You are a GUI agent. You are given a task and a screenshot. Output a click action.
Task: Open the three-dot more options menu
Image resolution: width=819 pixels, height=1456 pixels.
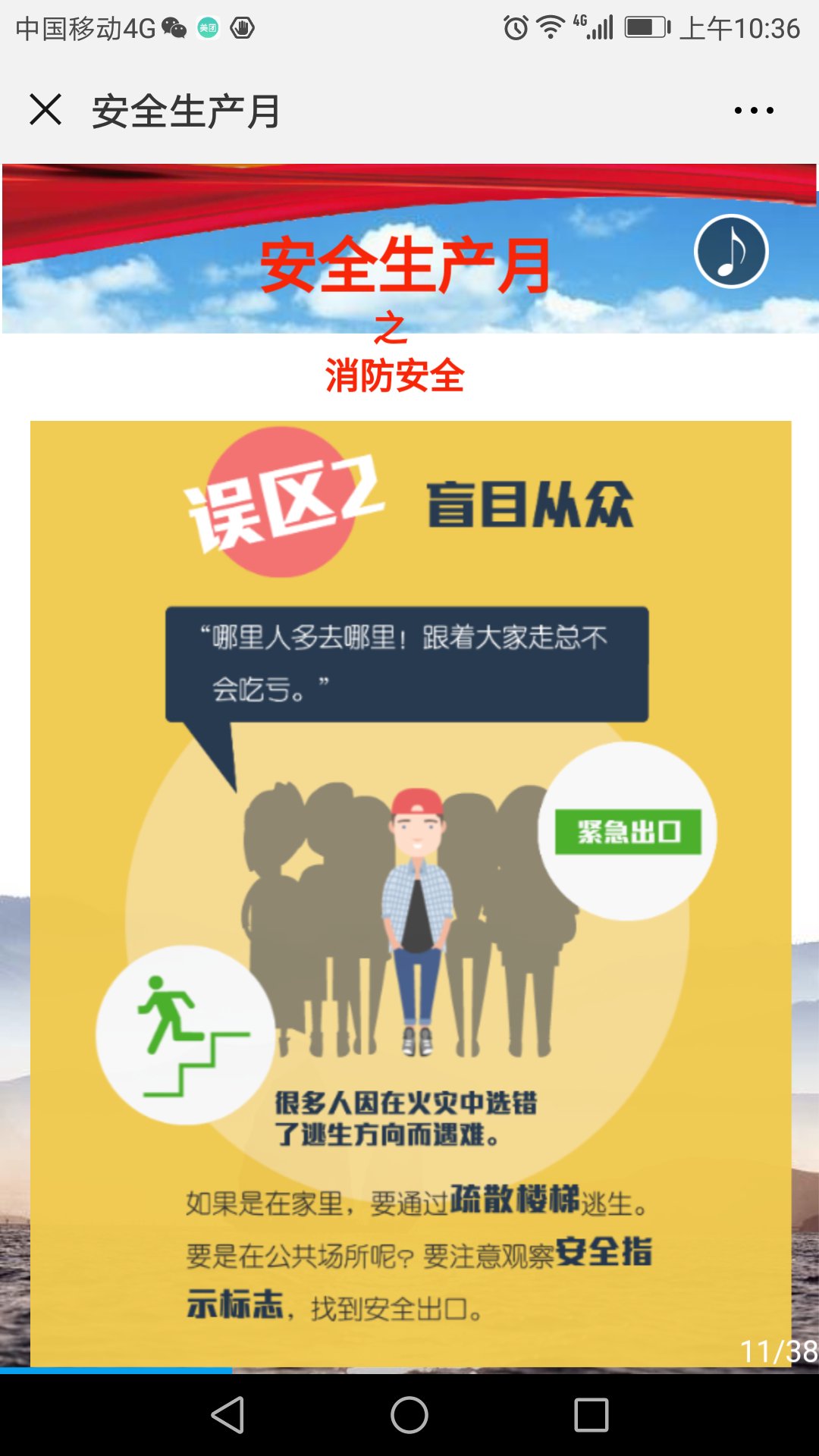coord(754,111)
